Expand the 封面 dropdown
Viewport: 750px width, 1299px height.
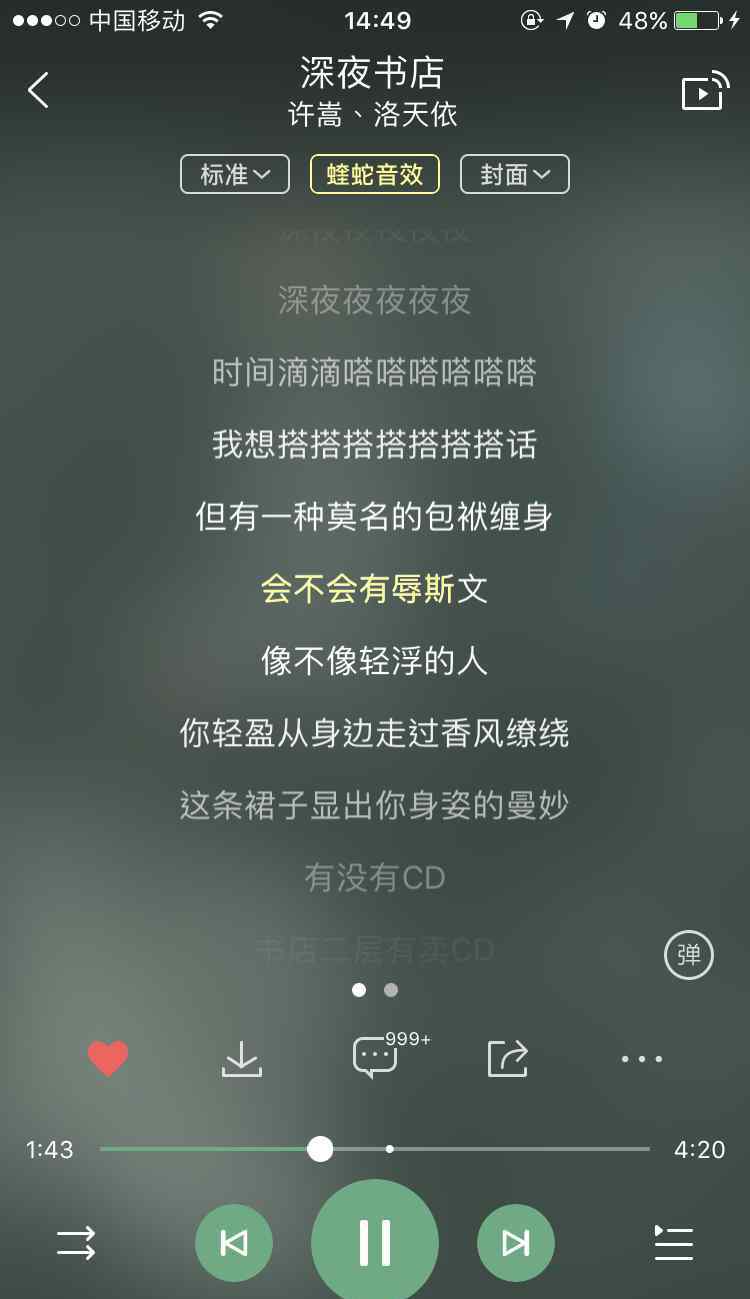pyautogui.click(x=515, y=174)
